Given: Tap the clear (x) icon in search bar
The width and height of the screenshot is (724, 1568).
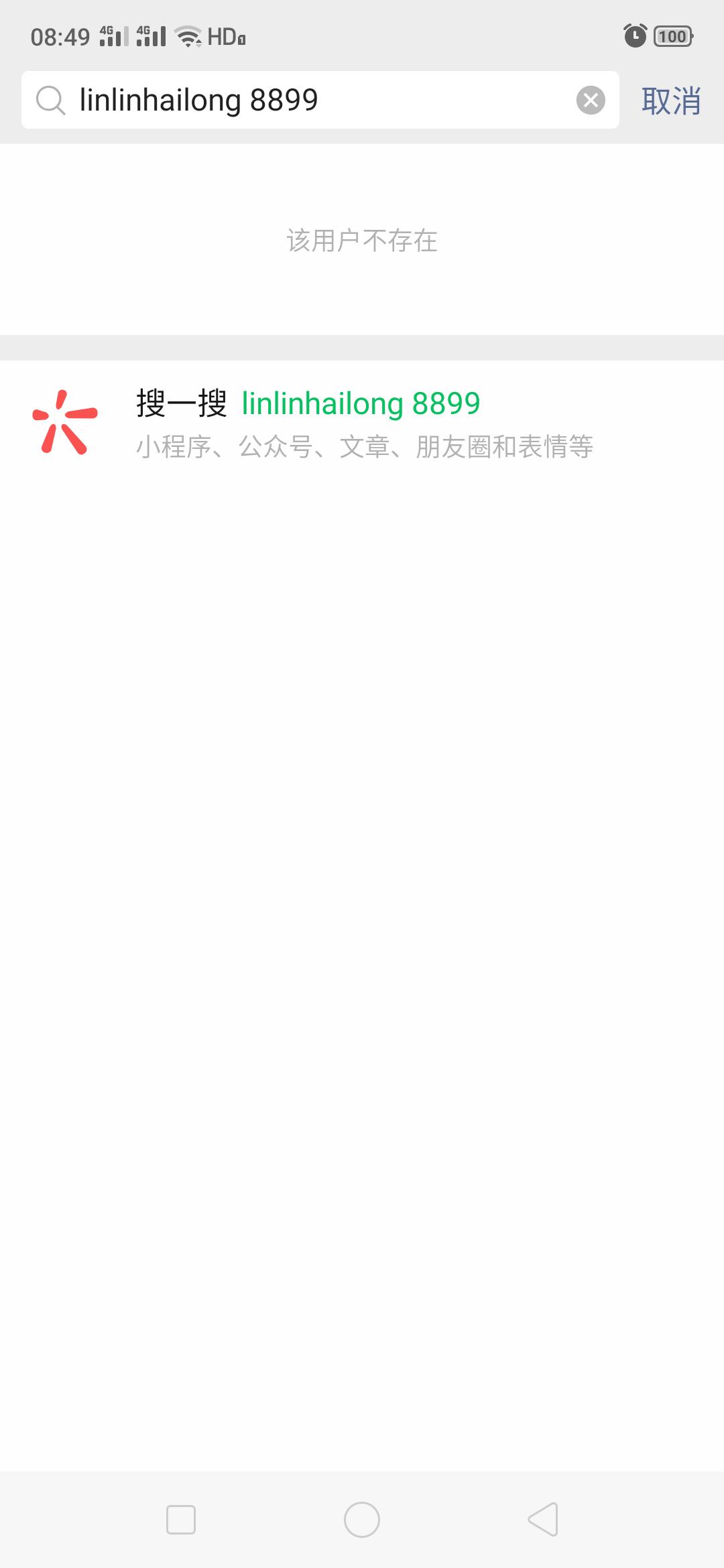Looking at the screenshot, I should coord(591,100).
